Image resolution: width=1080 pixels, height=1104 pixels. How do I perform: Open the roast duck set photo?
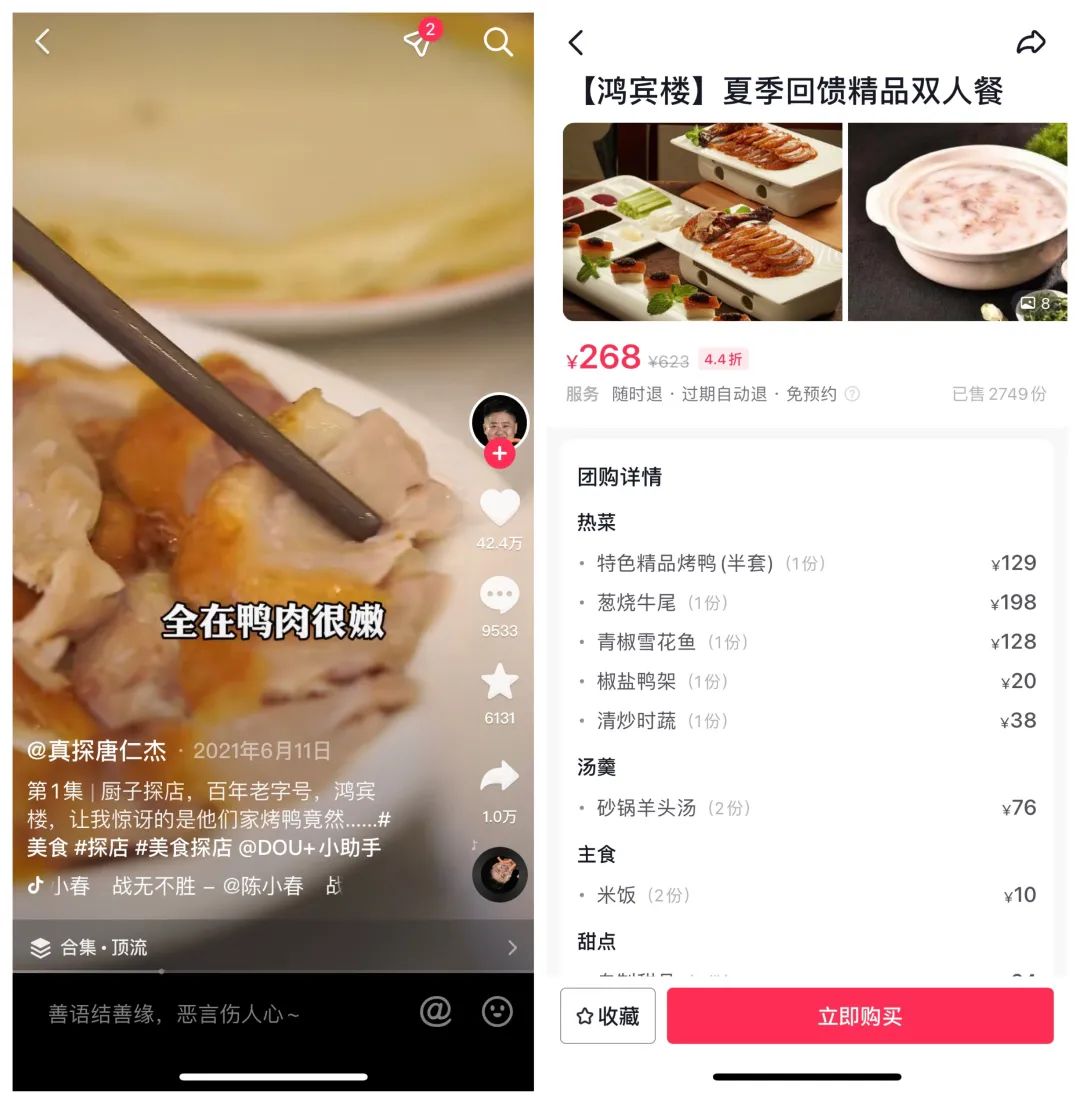702,222
